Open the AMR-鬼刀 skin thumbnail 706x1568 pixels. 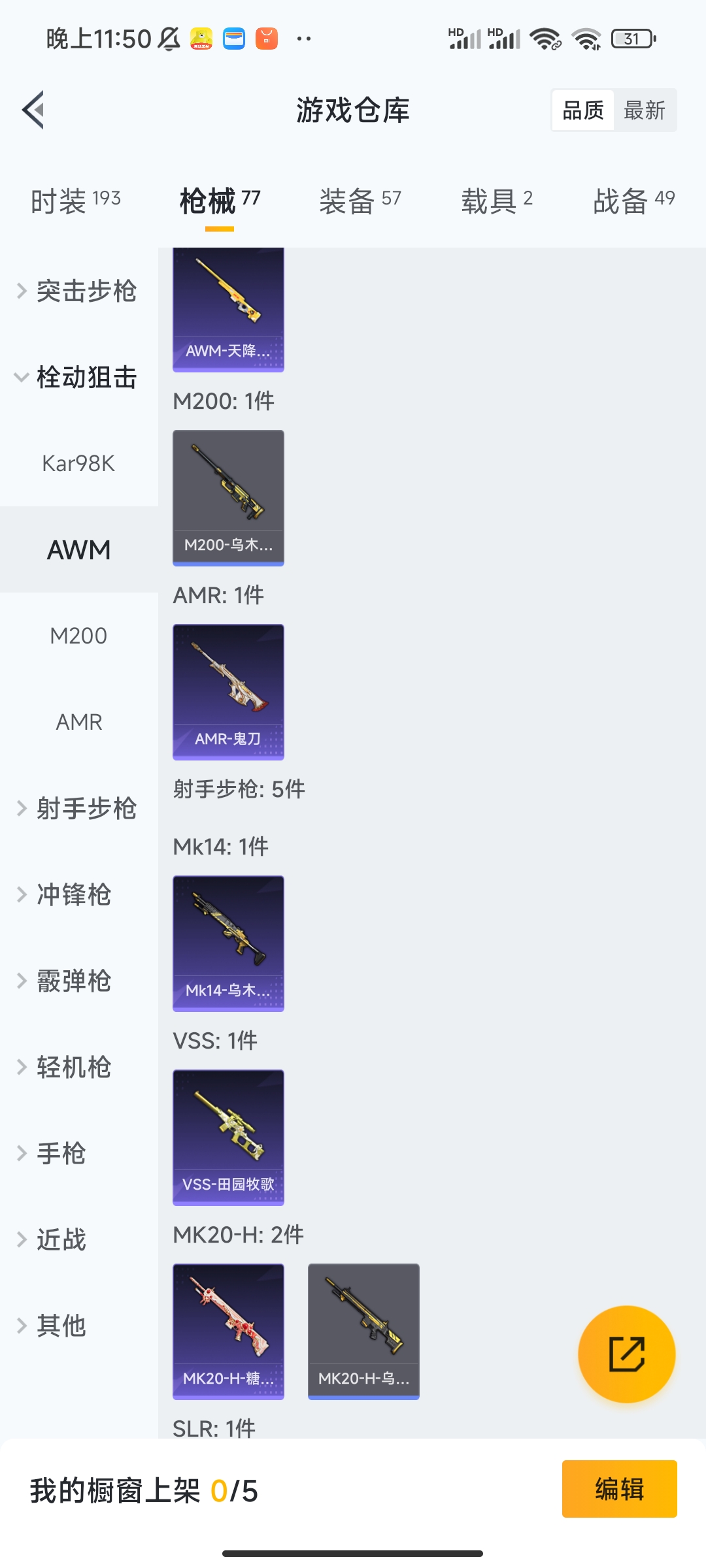tap(228, 693)
